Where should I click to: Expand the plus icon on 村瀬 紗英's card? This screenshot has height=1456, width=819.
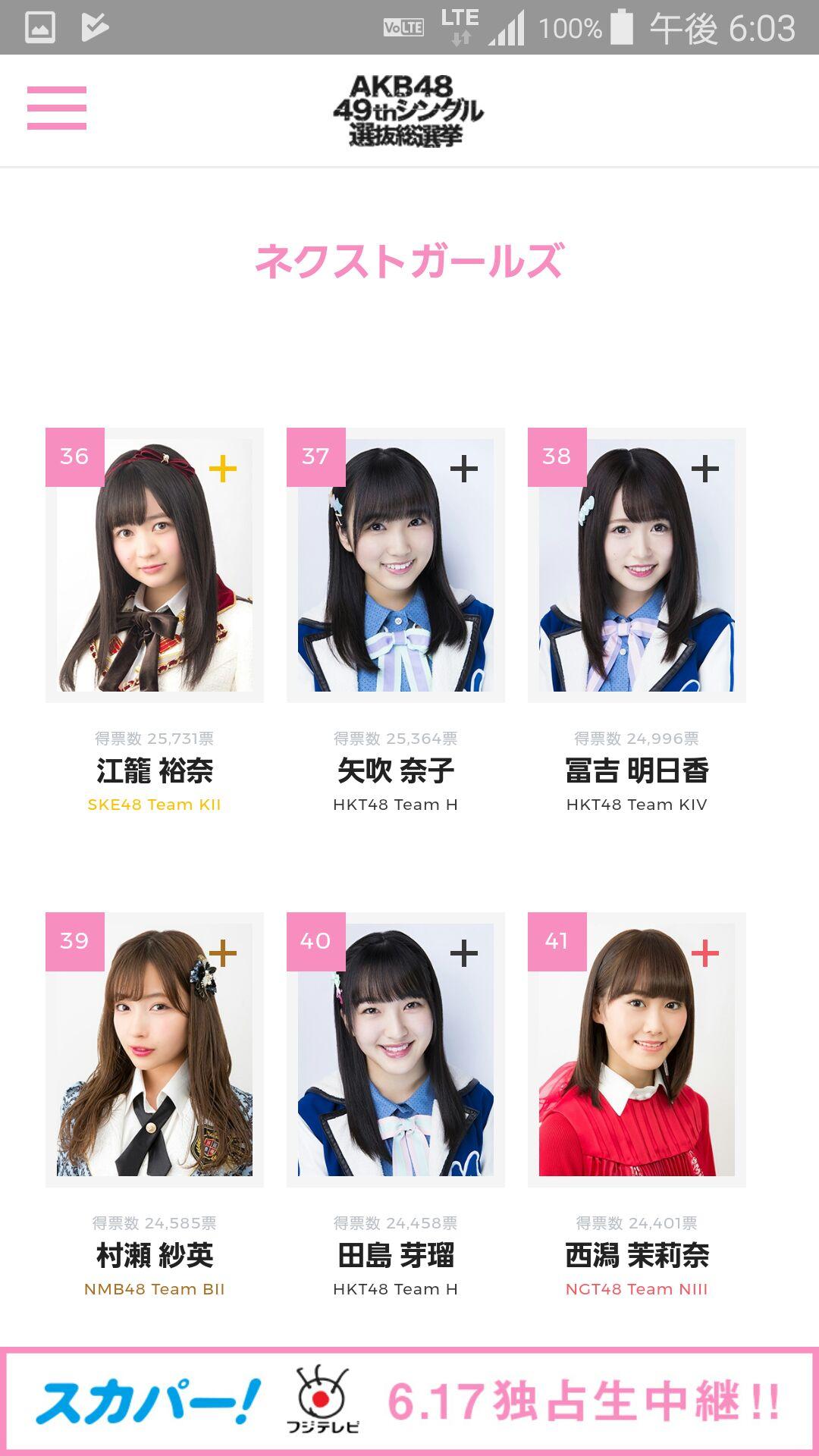(x=223, y=954)
